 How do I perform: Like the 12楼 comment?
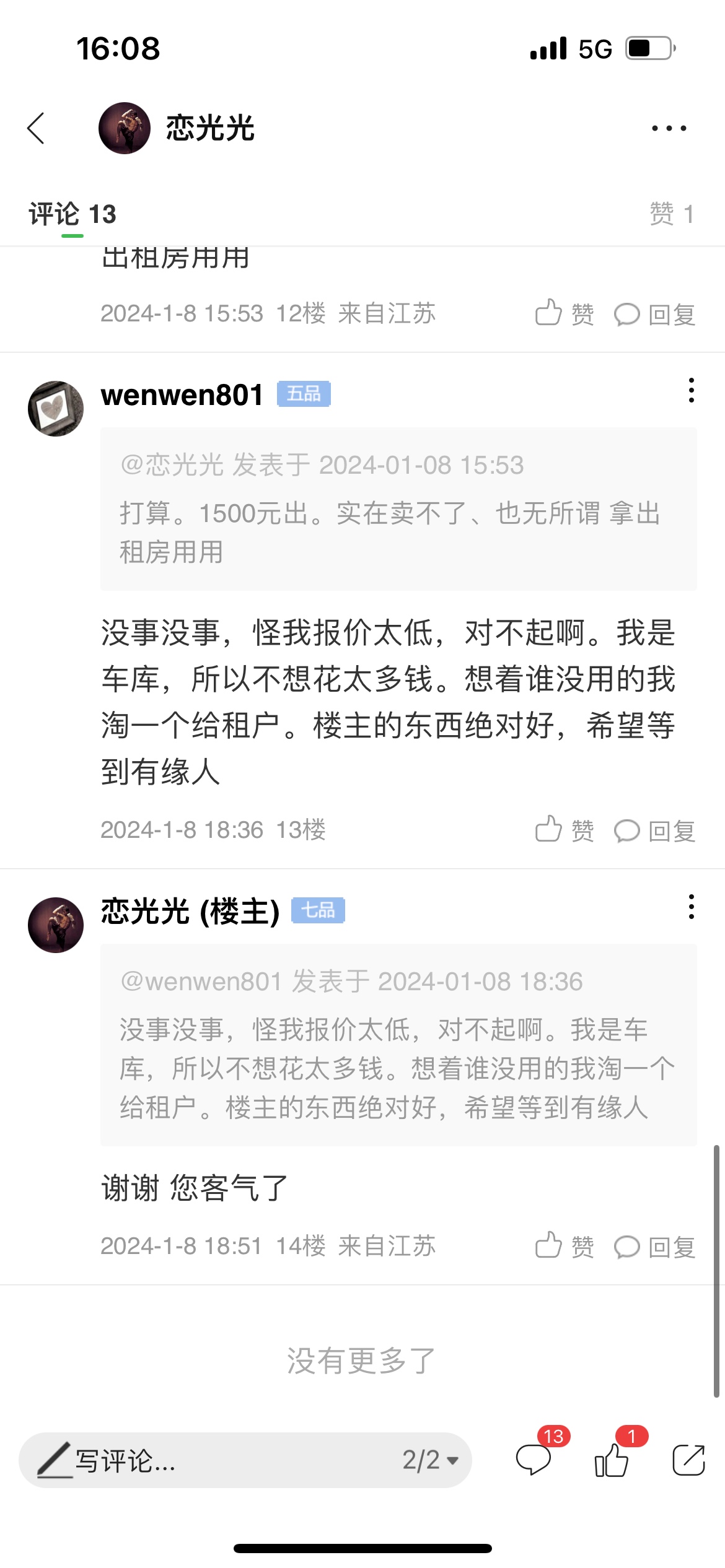564,314
